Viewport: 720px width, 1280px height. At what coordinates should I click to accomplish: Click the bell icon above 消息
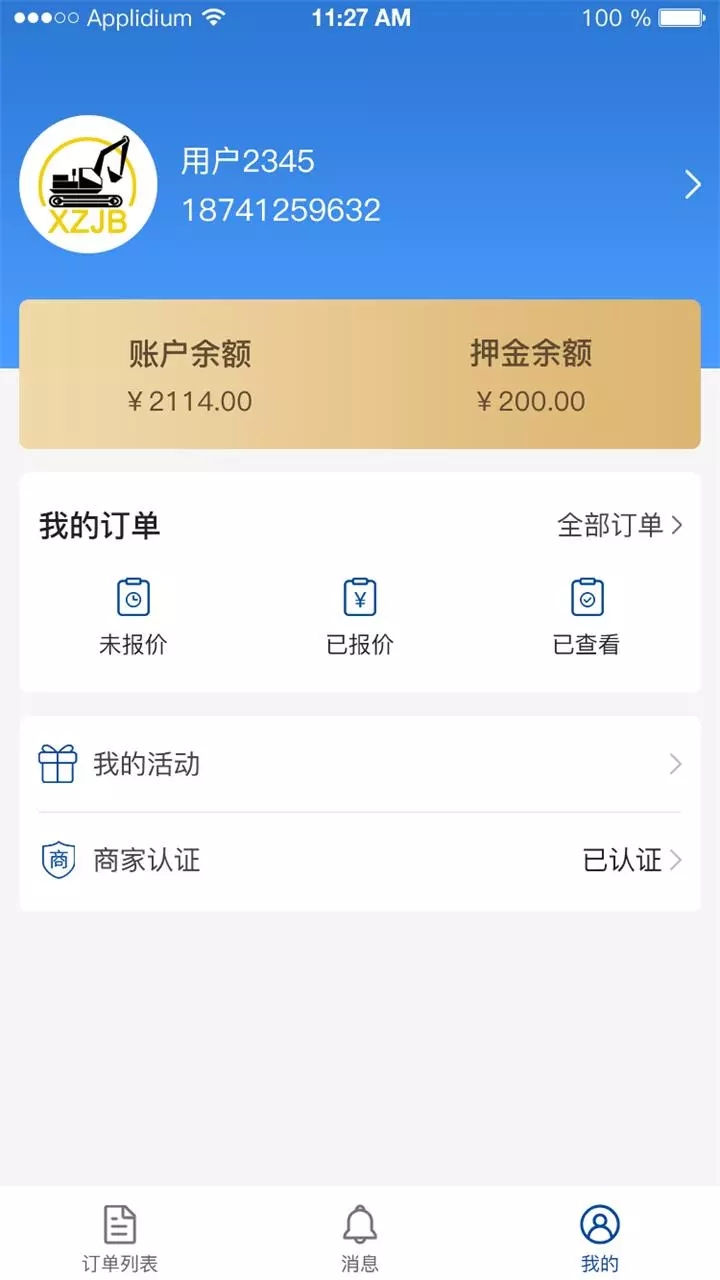point(360,1222)
